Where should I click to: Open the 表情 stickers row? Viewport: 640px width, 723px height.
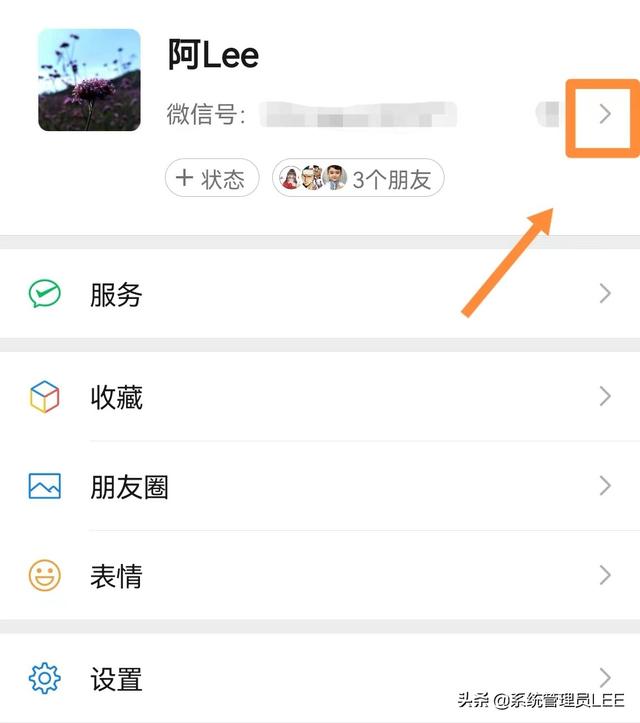(320, 576)
